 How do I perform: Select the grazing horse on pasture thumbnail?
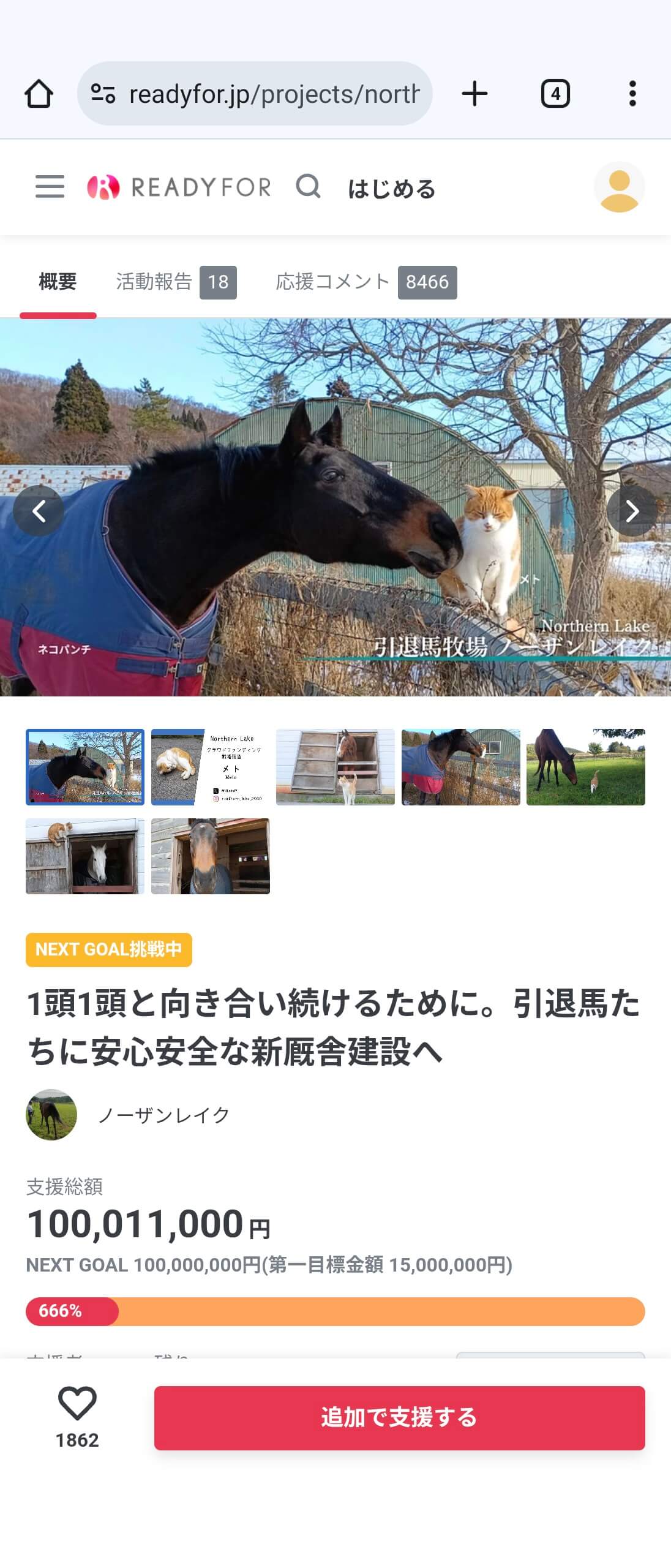pyautogui.click(x=585, y=767)
